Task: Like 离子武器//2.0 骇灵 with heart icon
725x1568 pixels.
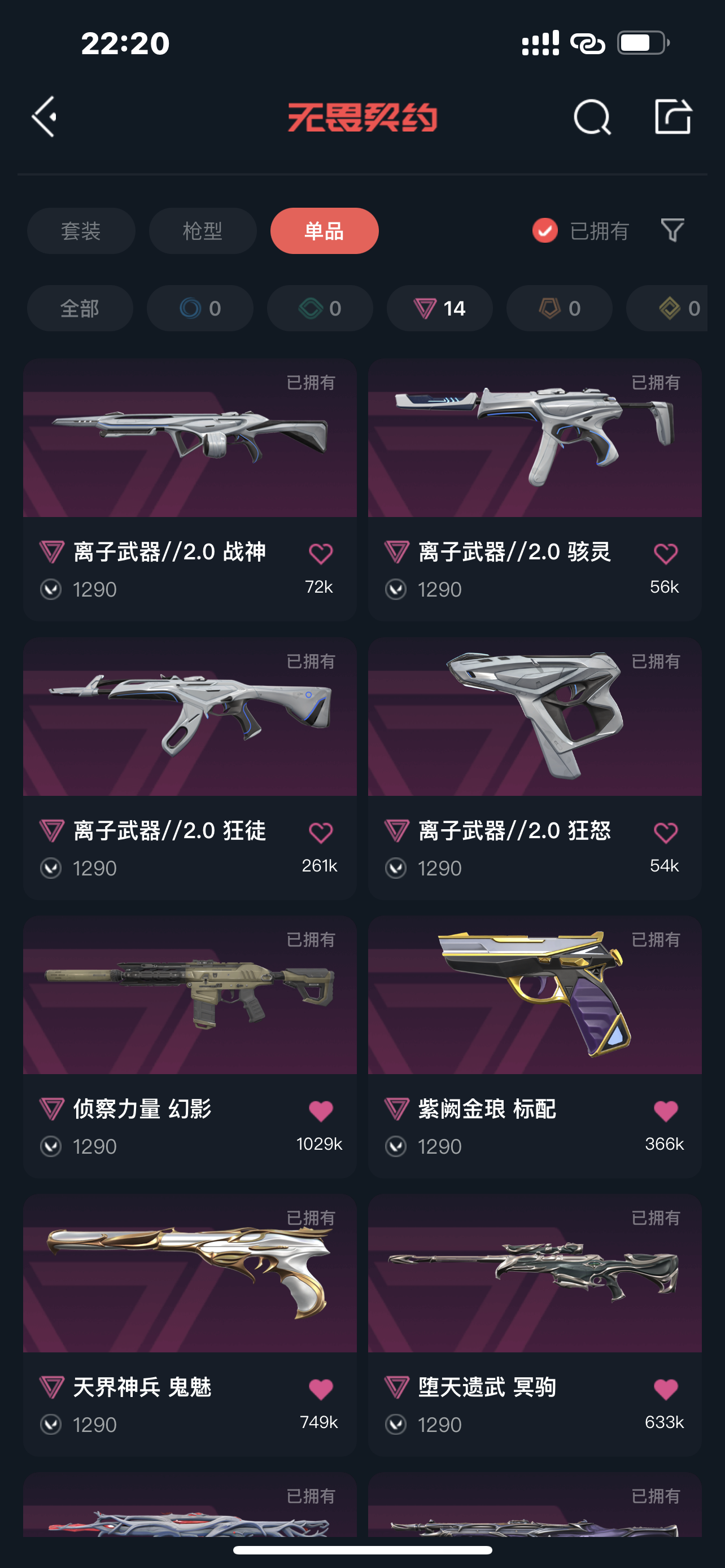Action: click(665, 554)
